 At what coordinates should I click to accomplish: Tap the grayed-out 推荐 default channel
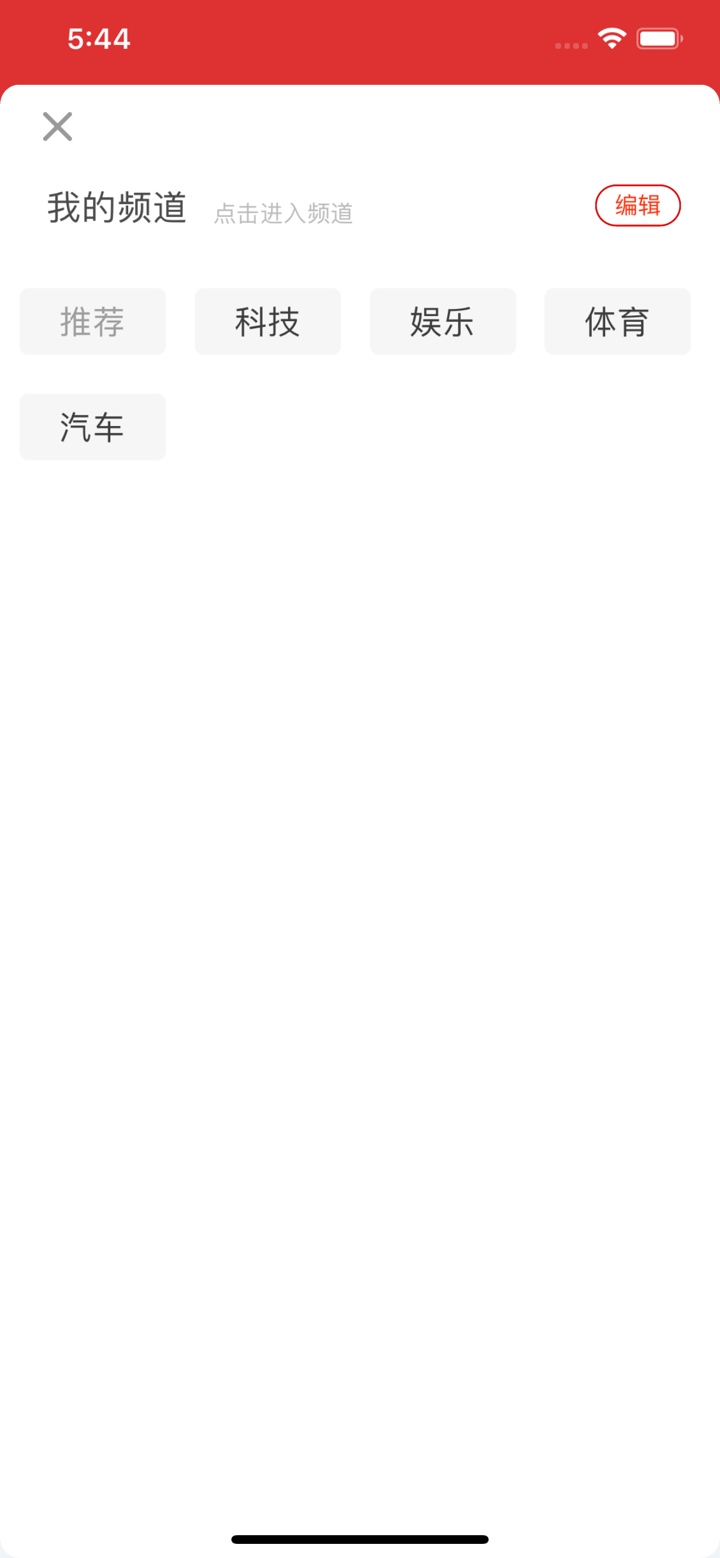click(x=92, y=321)
